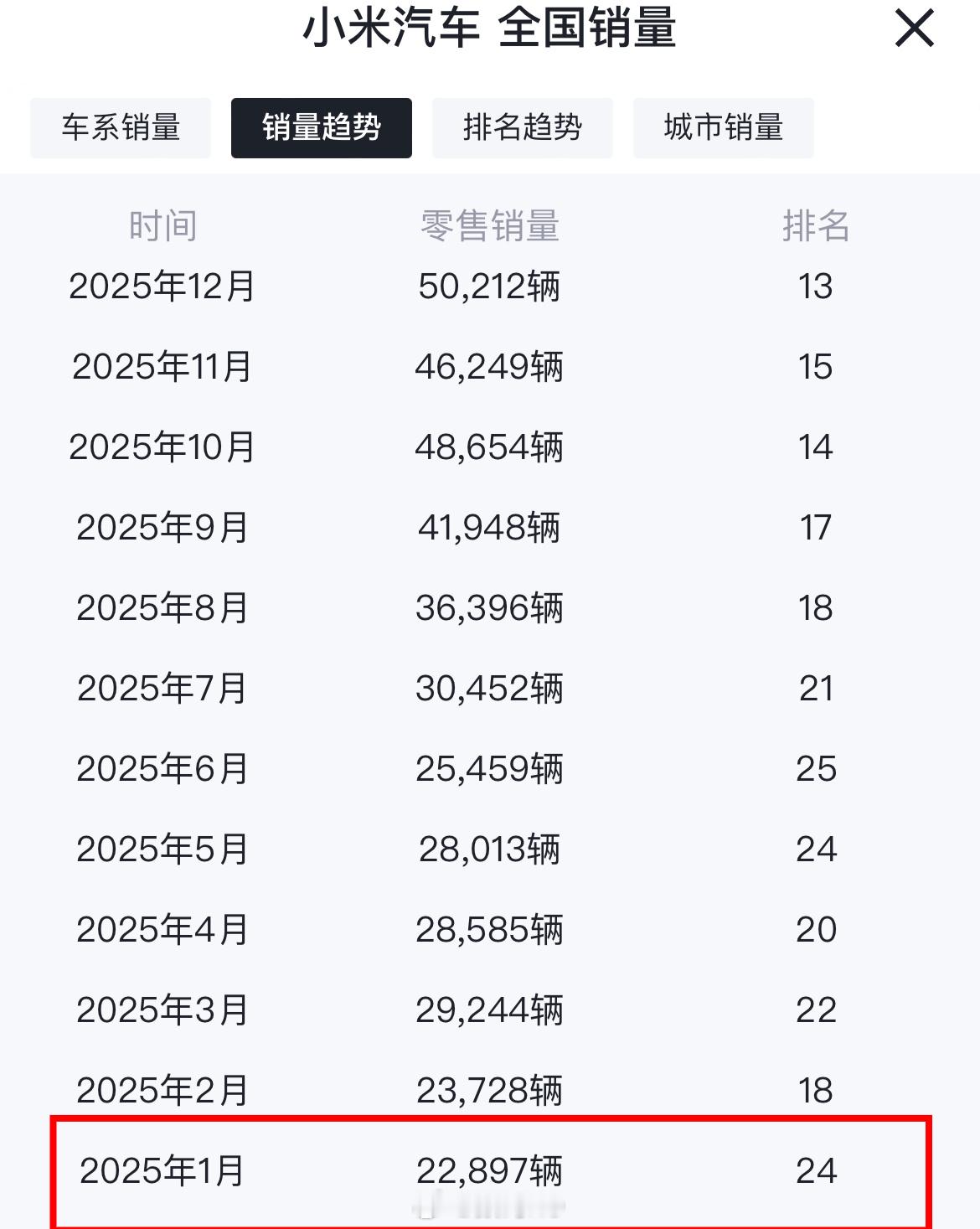
Task: Click the 时间 column header
Action: pyautogui.click(x=162, y=224)
